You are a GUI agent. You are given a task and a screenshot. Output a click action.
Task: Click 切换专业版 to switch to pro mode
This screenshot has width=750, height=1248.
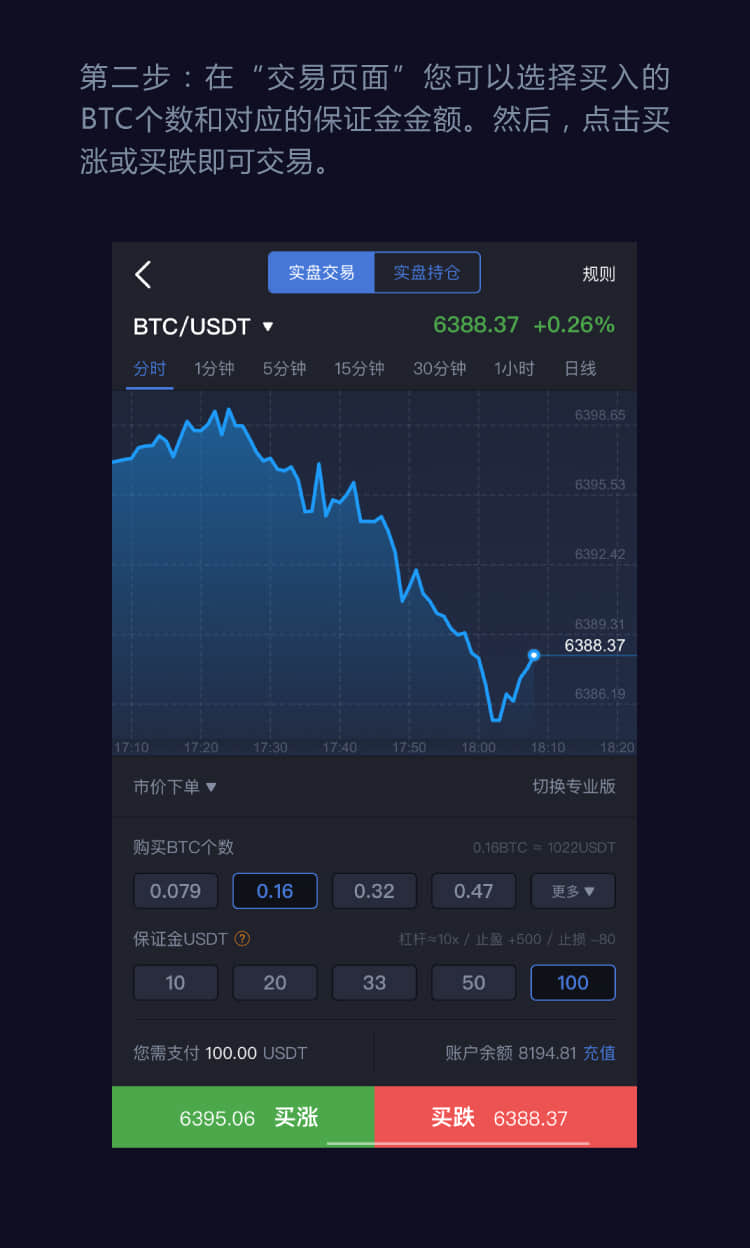click(580, 787)
